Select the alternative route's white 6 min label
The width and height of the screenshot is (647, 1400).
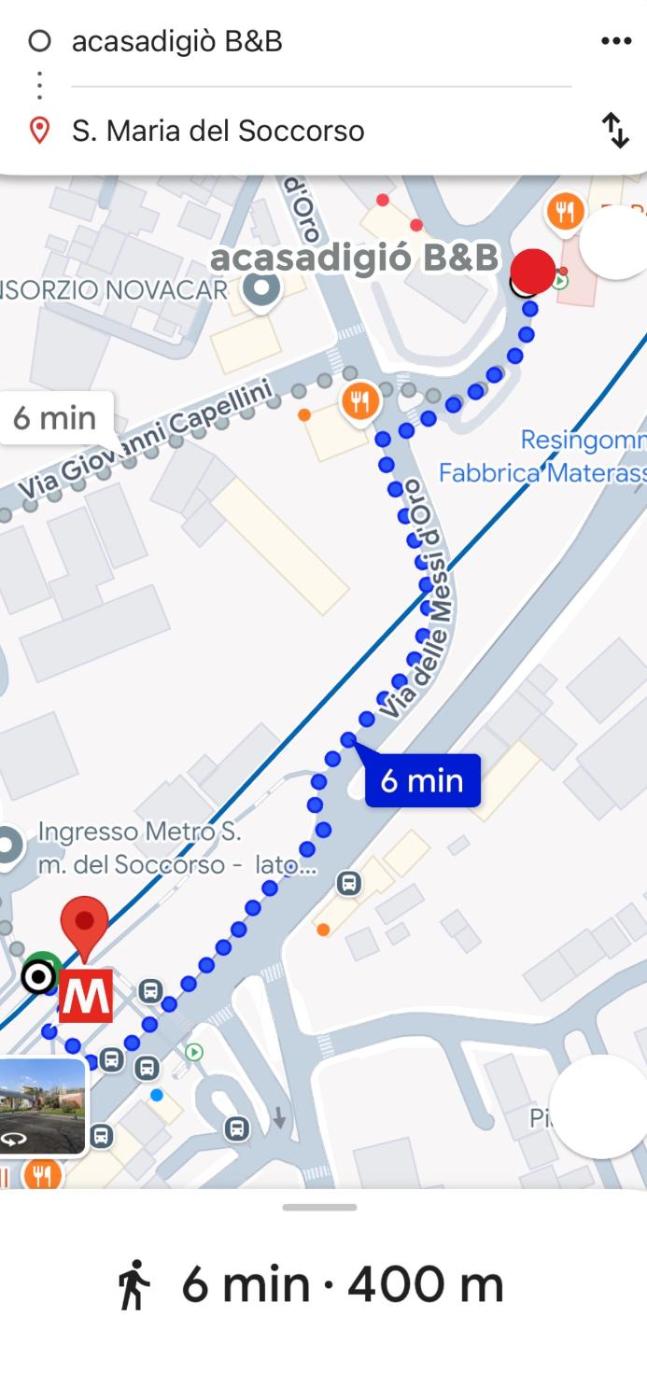click(x=55, y=418)
